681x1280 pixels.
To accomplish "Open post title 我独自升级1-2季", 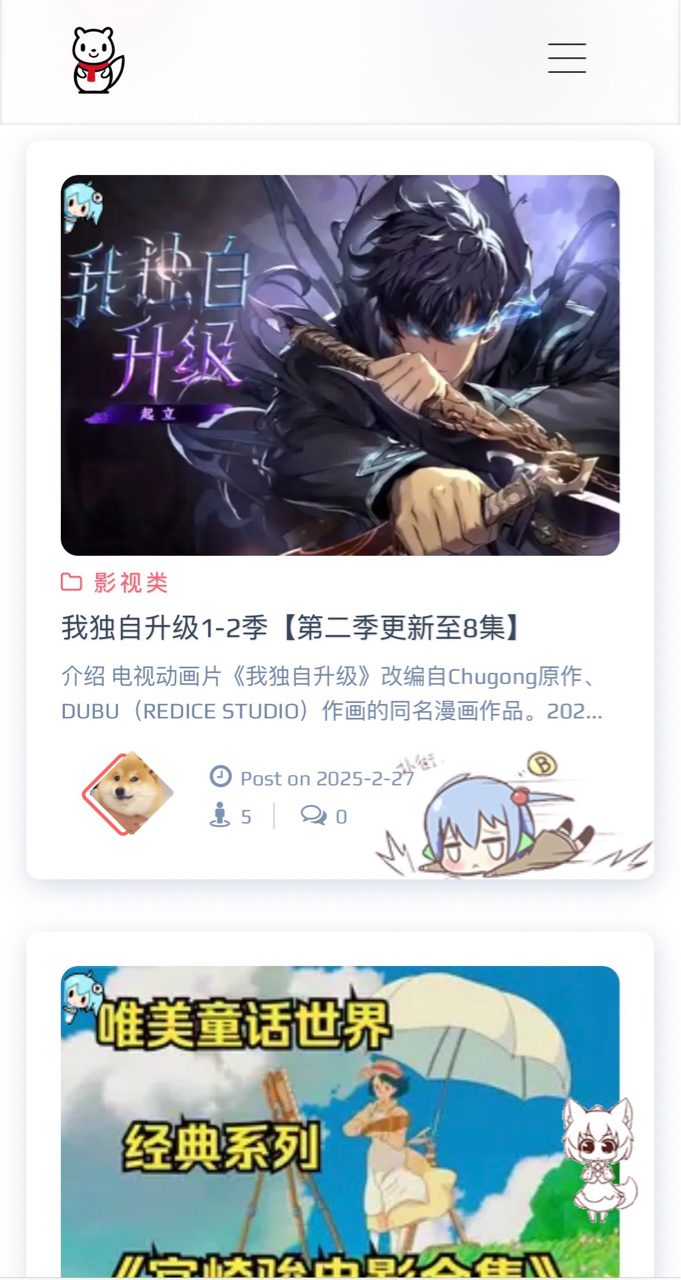I will tap(292, 628).
